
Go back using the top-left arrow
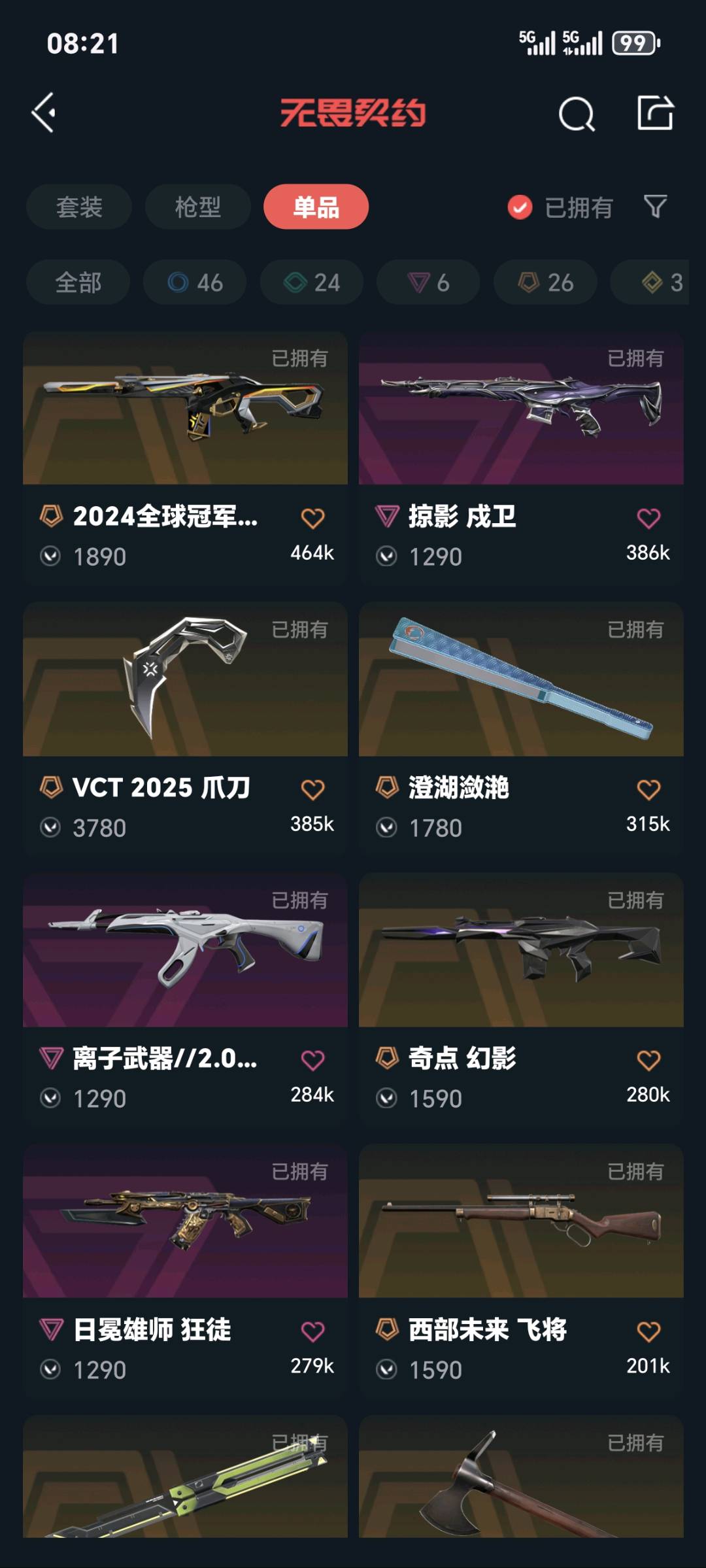pos(44,113)
